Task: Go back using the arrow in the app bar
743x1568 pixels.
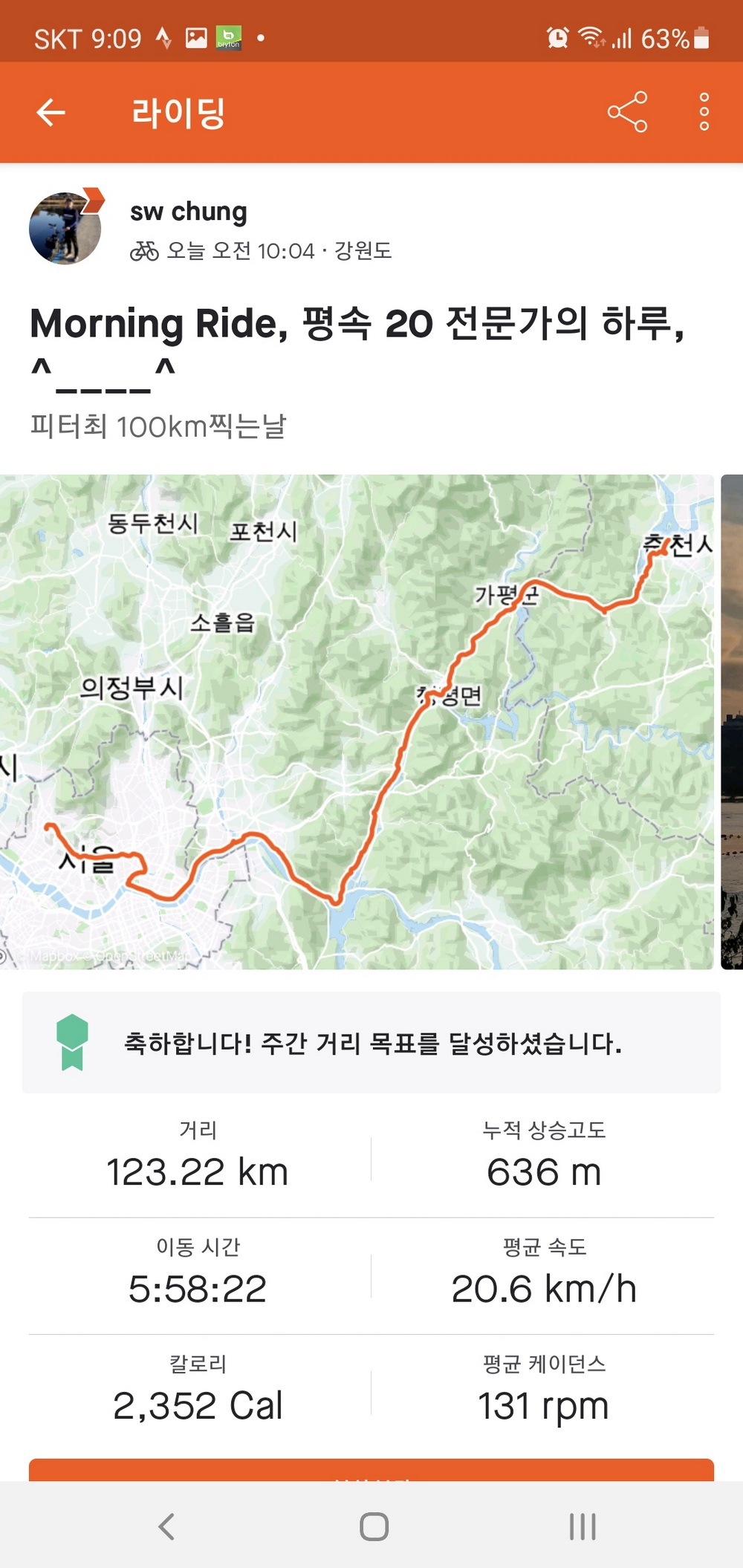Action: point(51,113)
